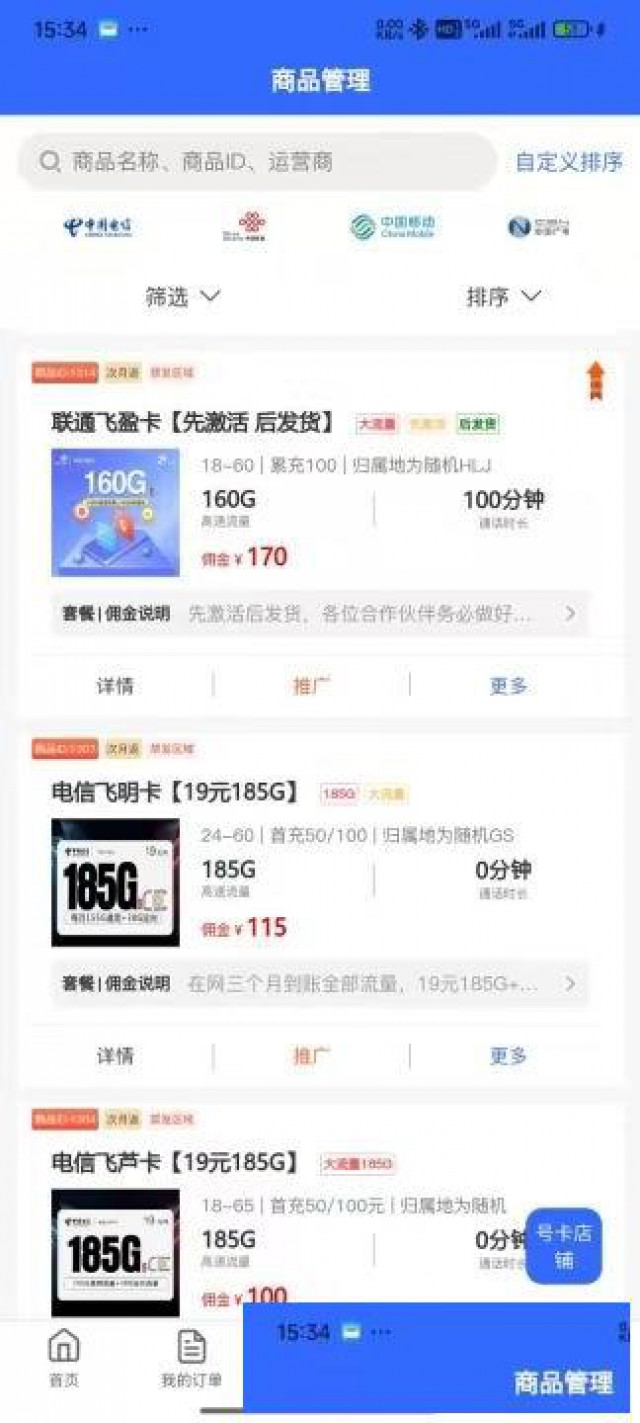Open the product search box
This screenshot has width=640, height=1423.
[257, 162]
